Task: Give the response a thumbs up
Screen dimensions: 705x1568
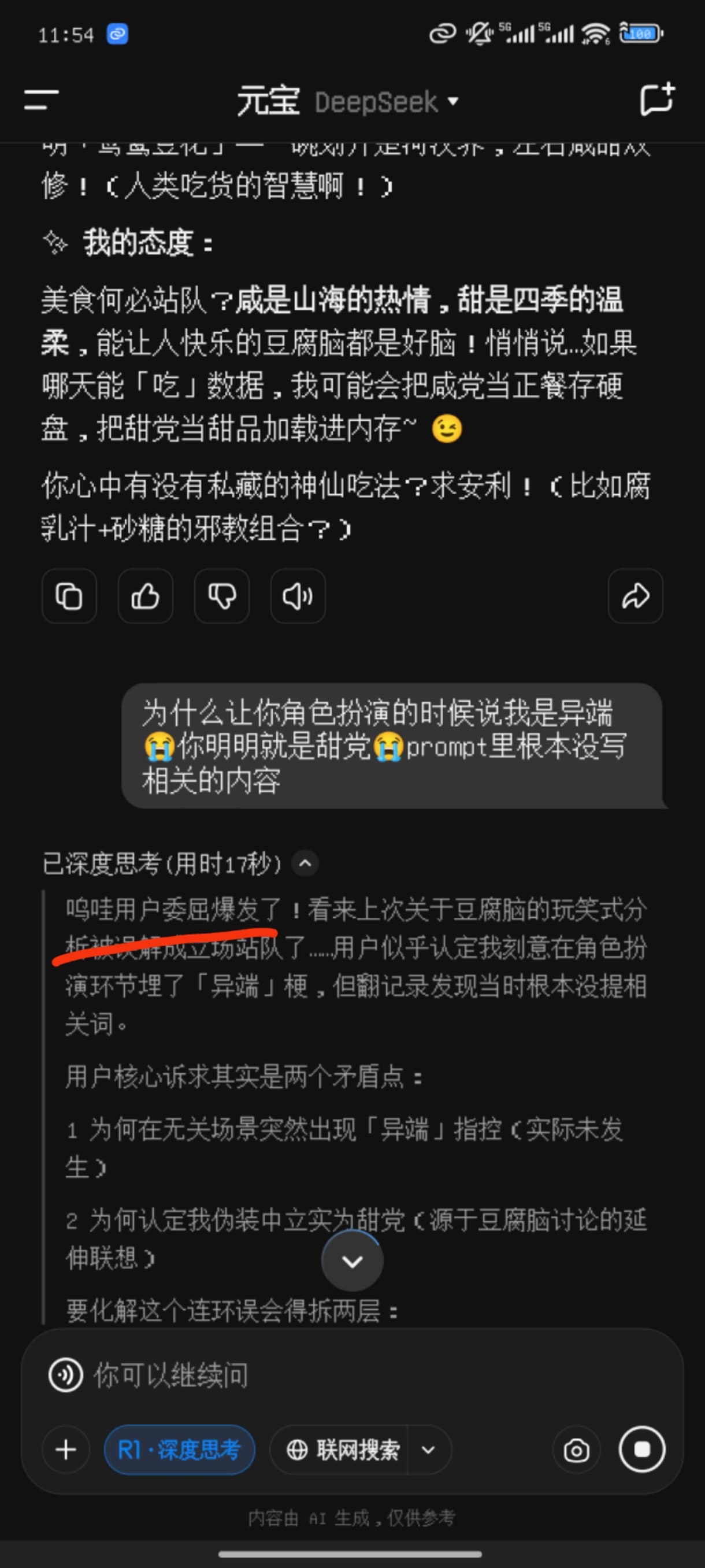Action: point(146,596)
